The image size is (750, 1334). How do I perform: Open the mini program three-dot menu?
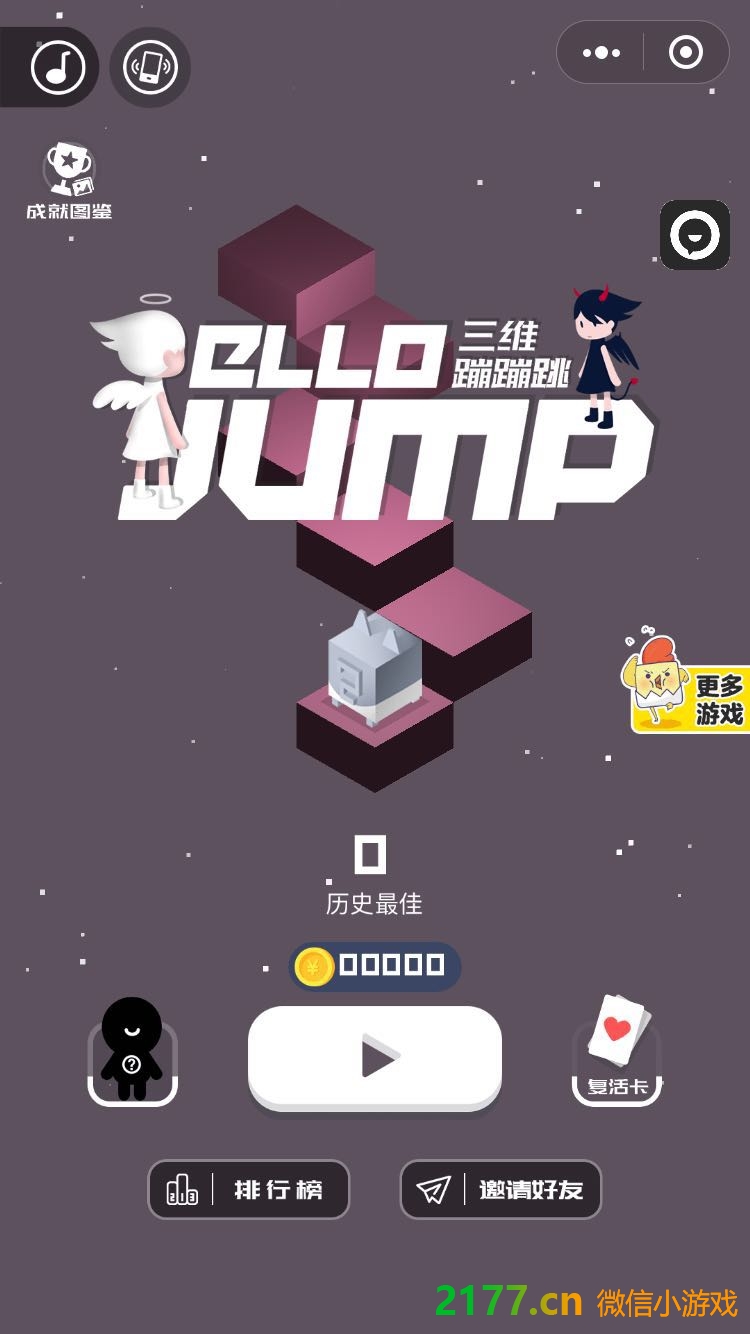(601, 53)
